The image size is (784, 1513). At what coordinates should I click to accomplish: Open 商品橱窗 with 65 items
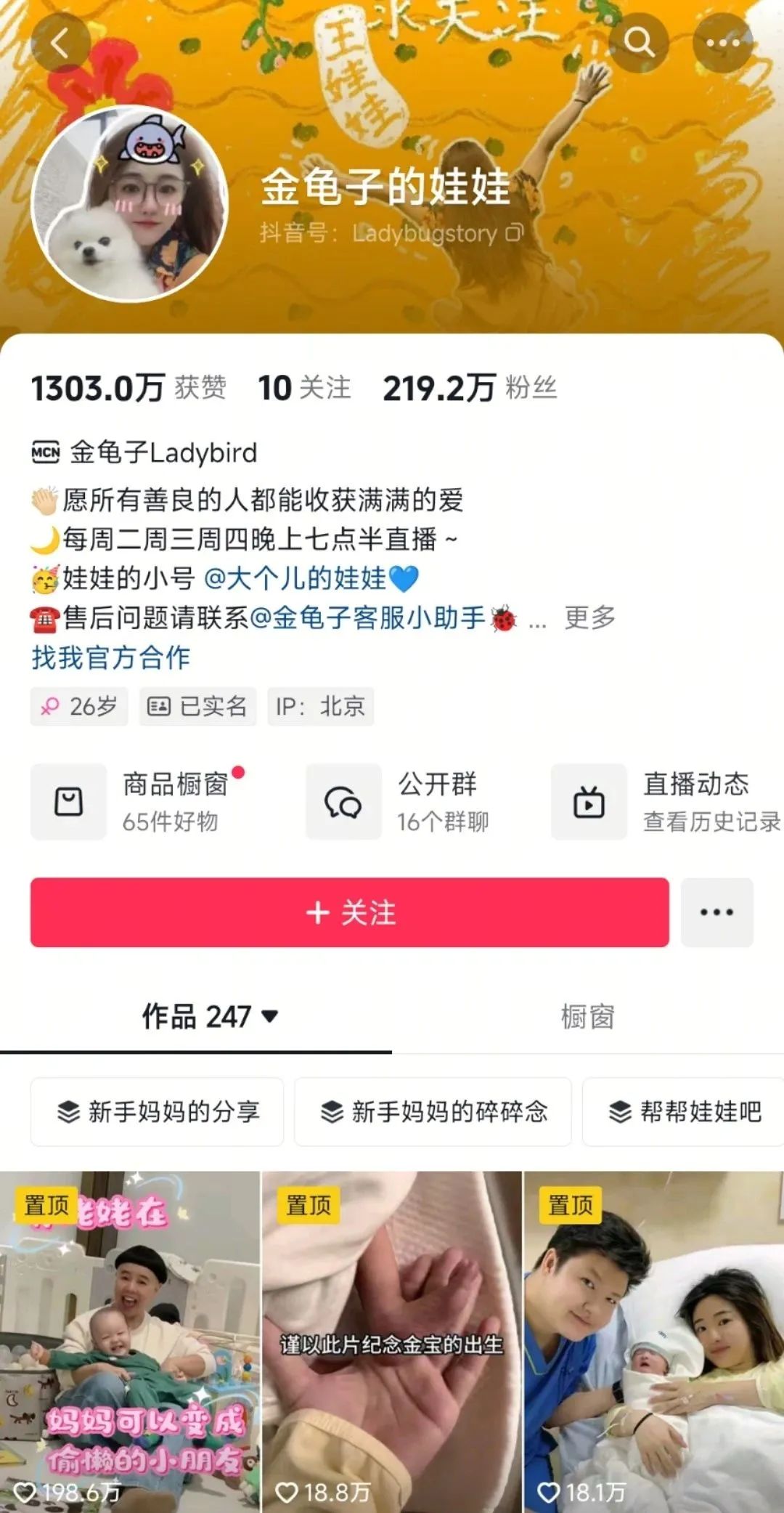coord(138,801)
